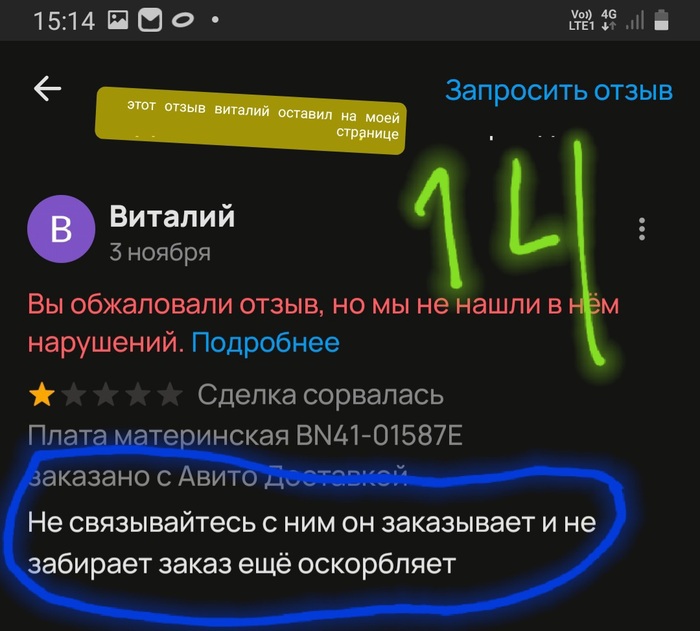Viewport: 700px width, 631px height.
Task: Tap 'Запросить отзыв' link
Action: pyautogui.click(x=558, y=90)
